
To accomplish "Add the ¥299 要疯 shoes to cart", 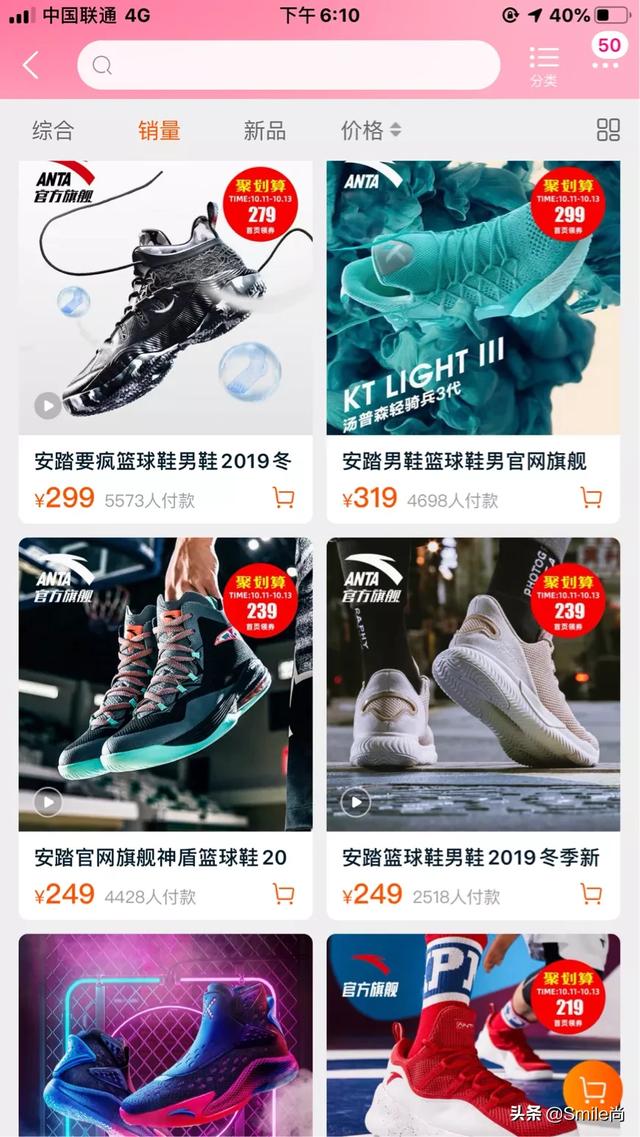I will click(283, 497).
